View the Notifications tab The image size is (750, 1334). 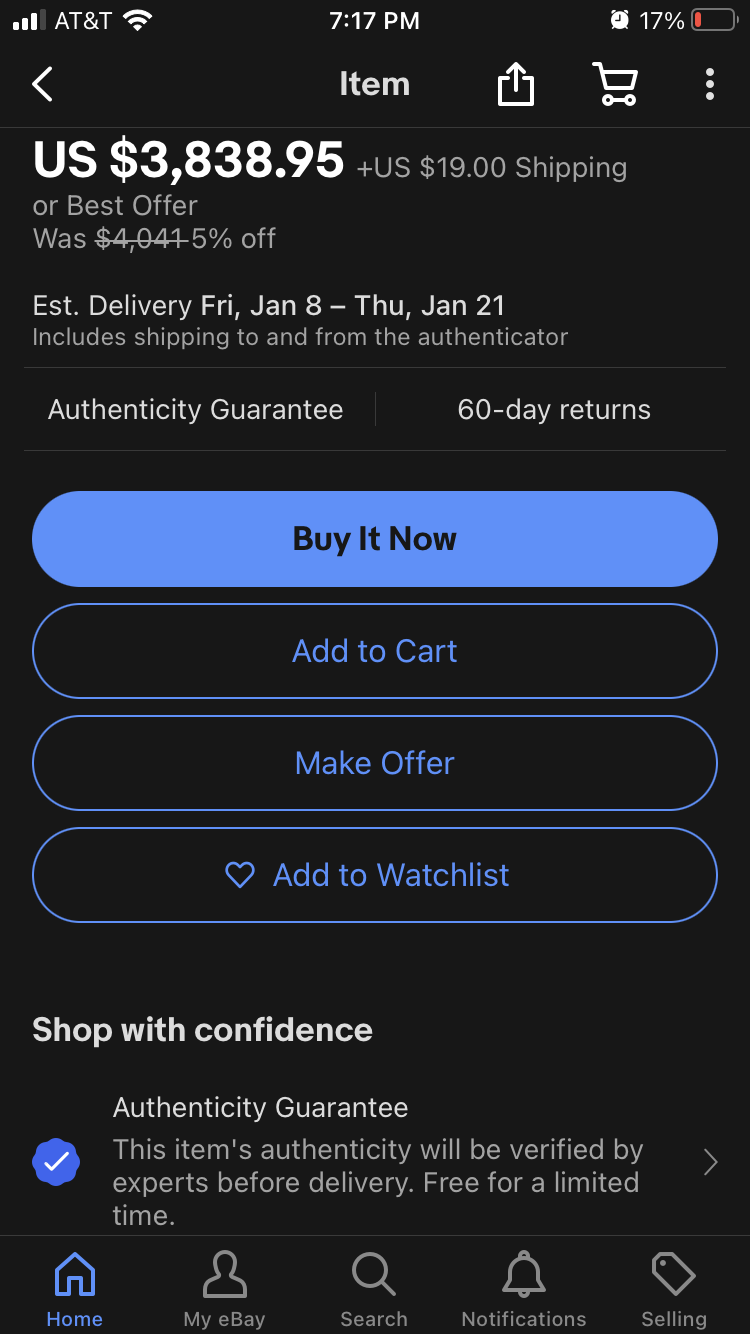click(x=524, y=1288)
